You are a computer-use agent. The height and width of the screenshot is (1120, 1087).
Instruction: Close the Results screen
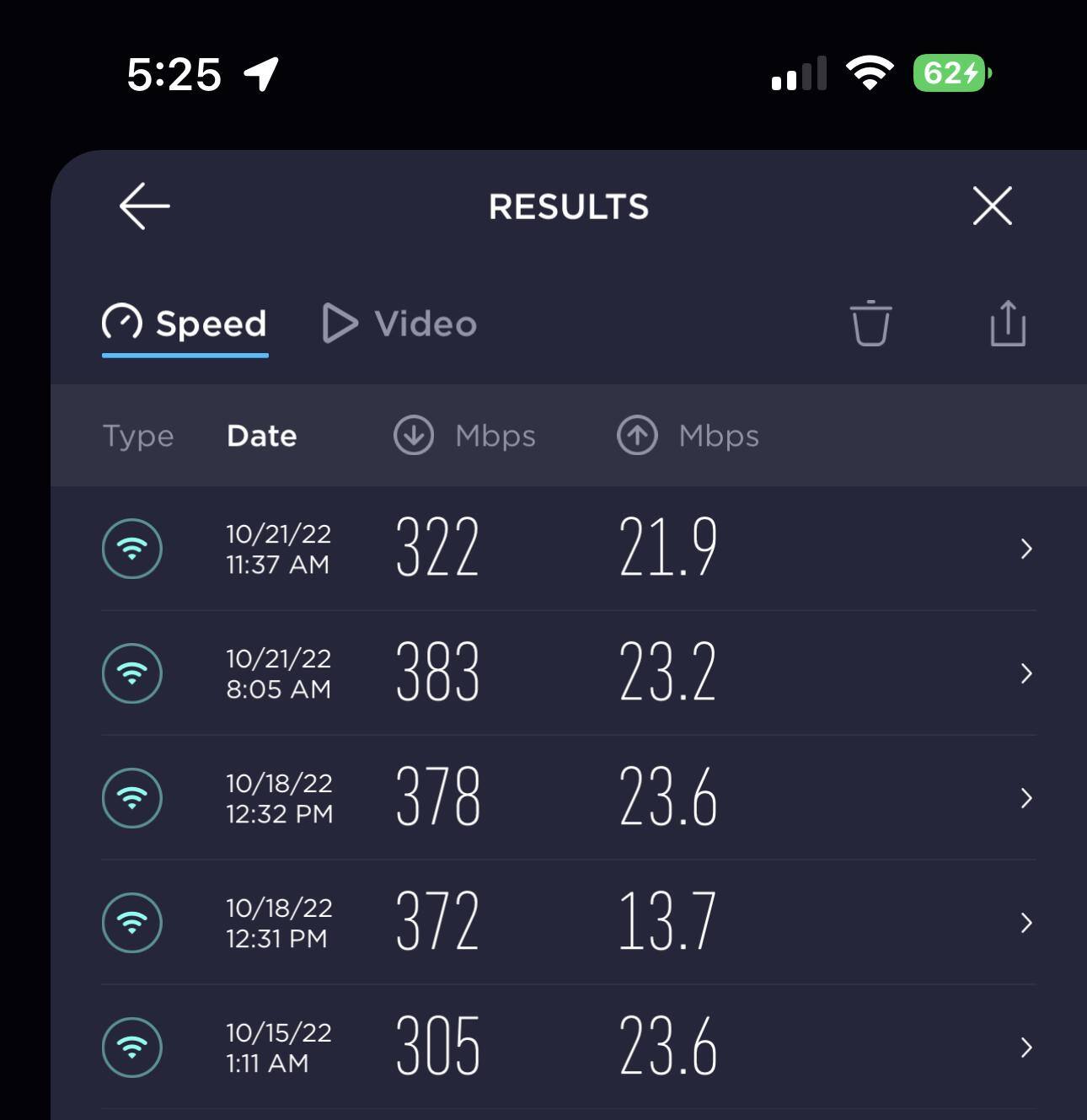click(x=992, y=206)
